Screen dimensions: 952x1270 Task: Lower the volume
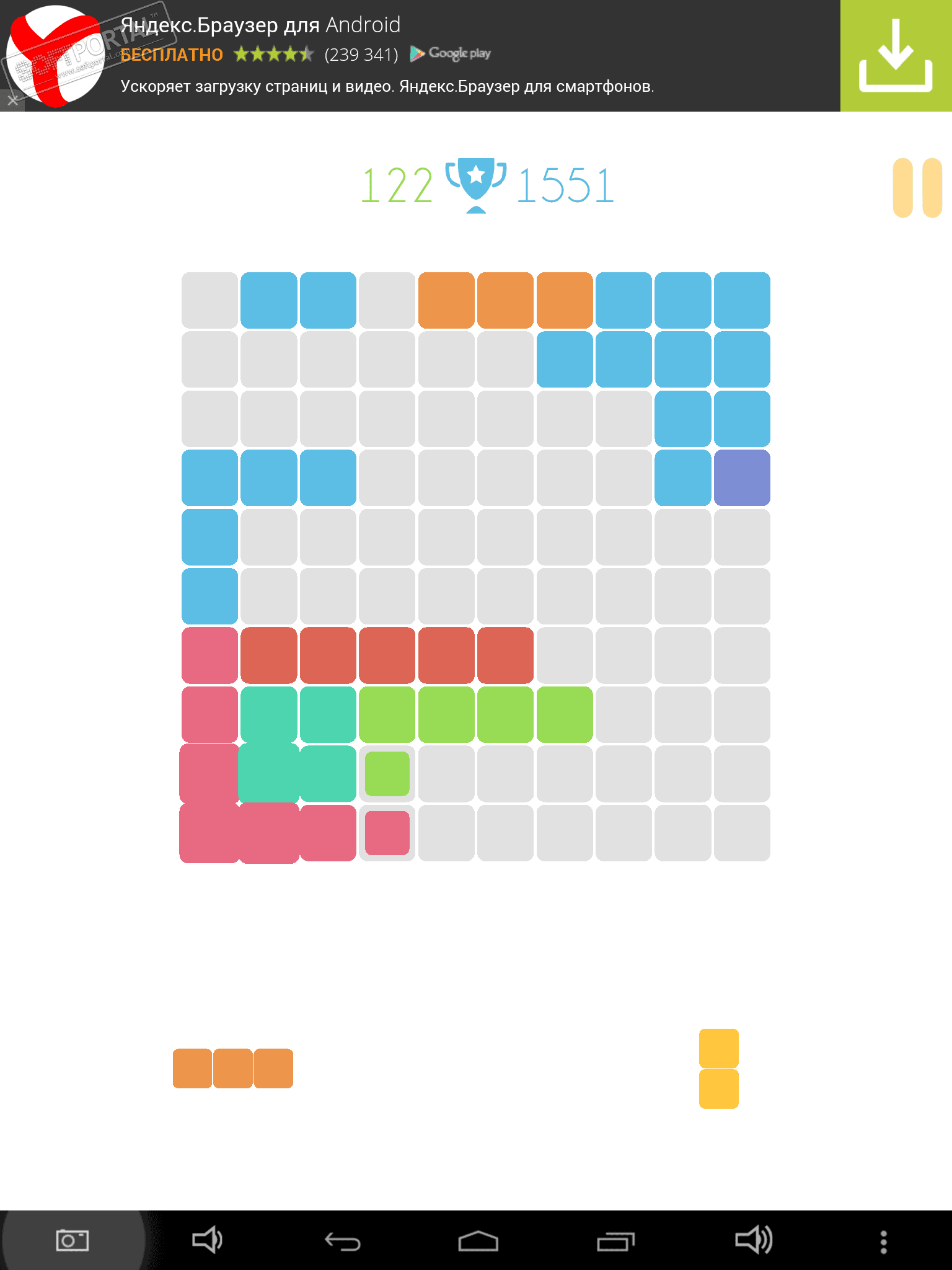tap(207, 1240)
